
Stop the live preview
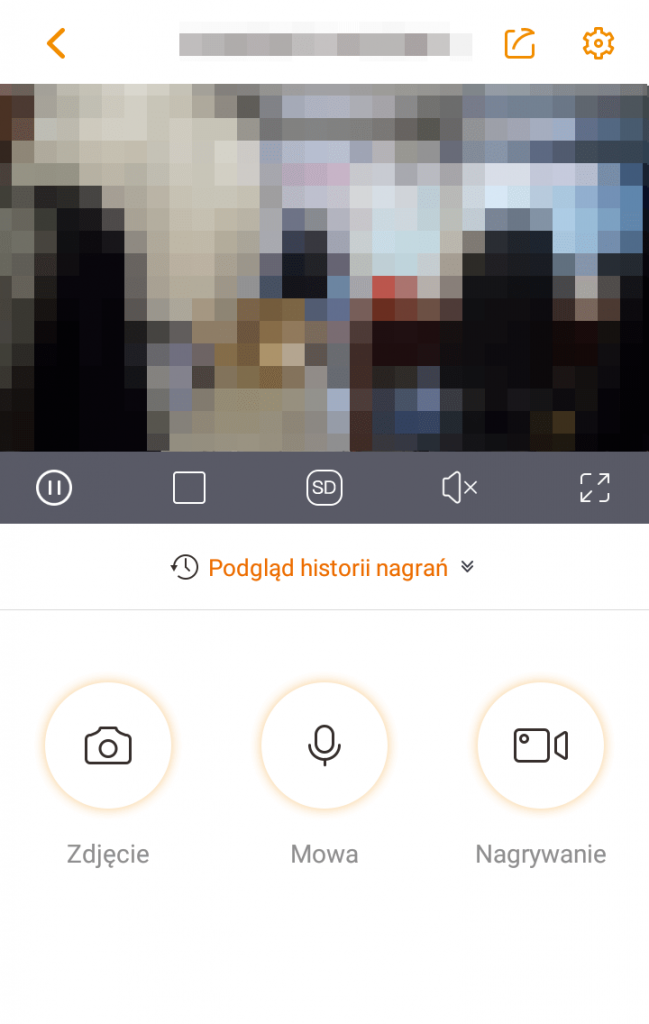[x=189, y=488]
